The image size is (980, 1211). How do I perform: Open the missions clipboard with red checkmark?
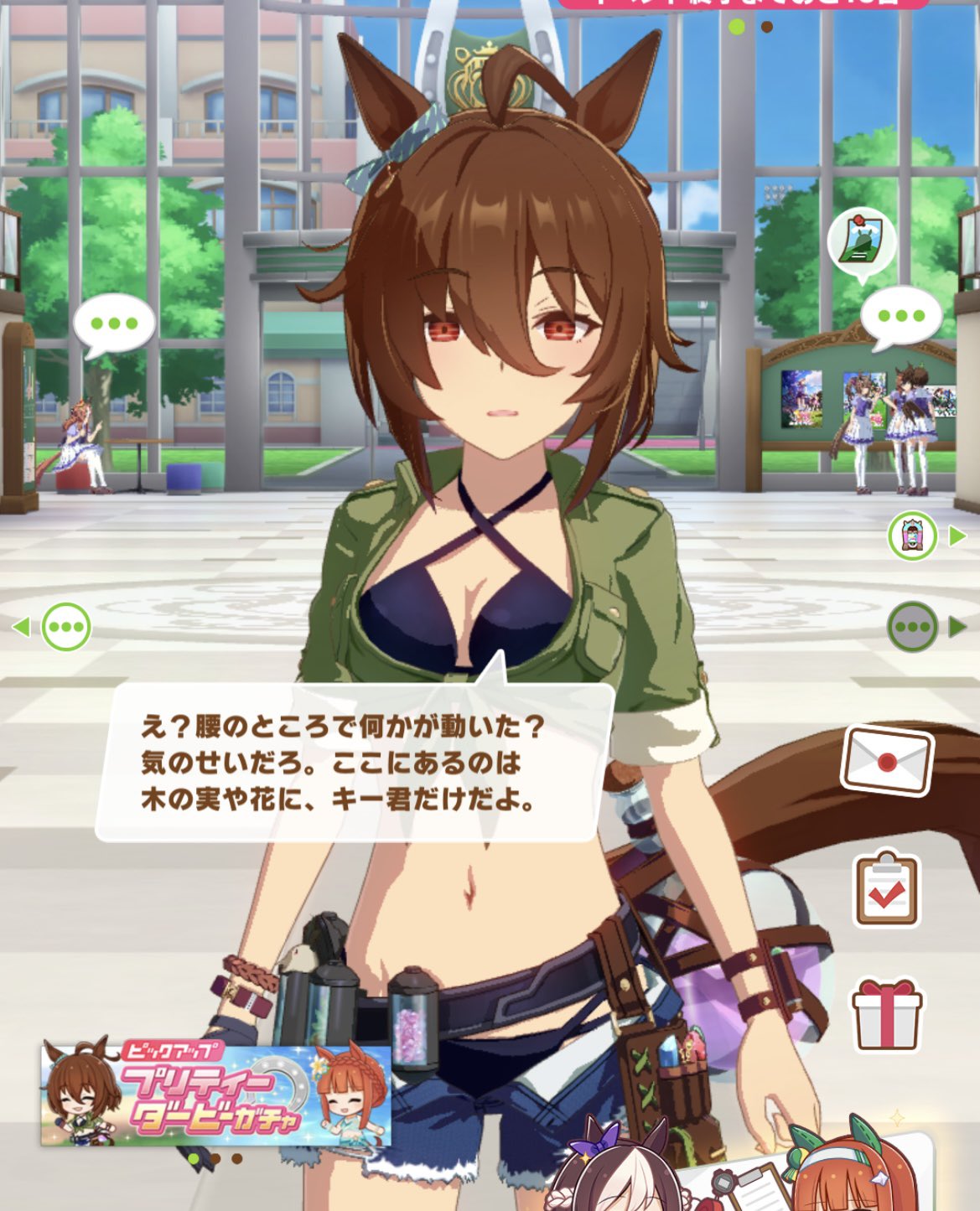coord(886,890)
